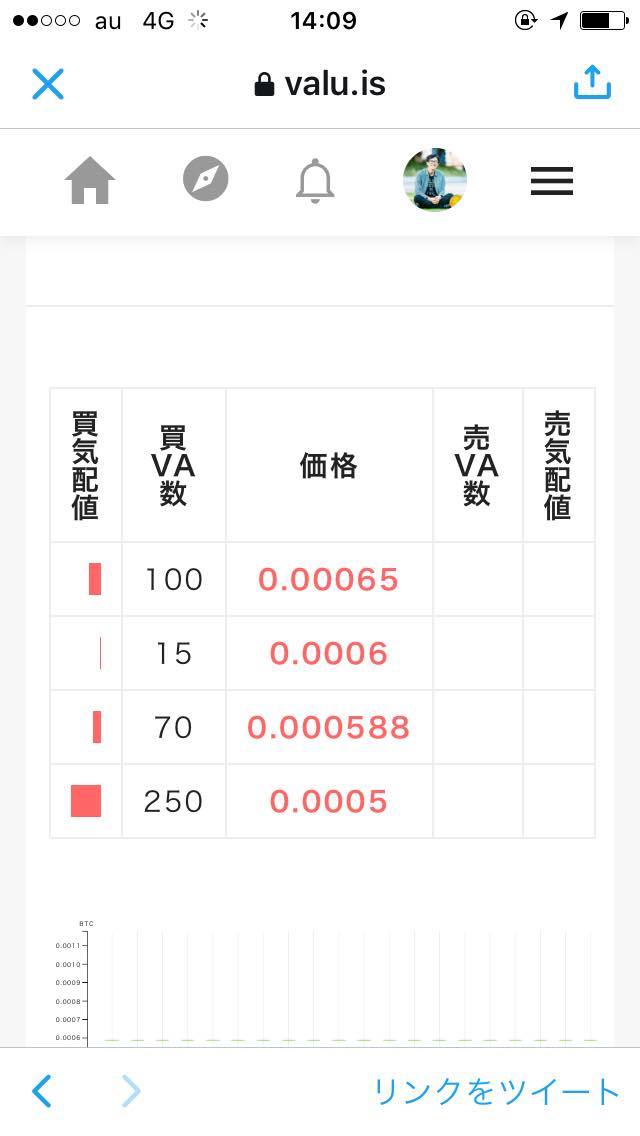
Task: Open the hamburger menu
Action: point(552,181)
